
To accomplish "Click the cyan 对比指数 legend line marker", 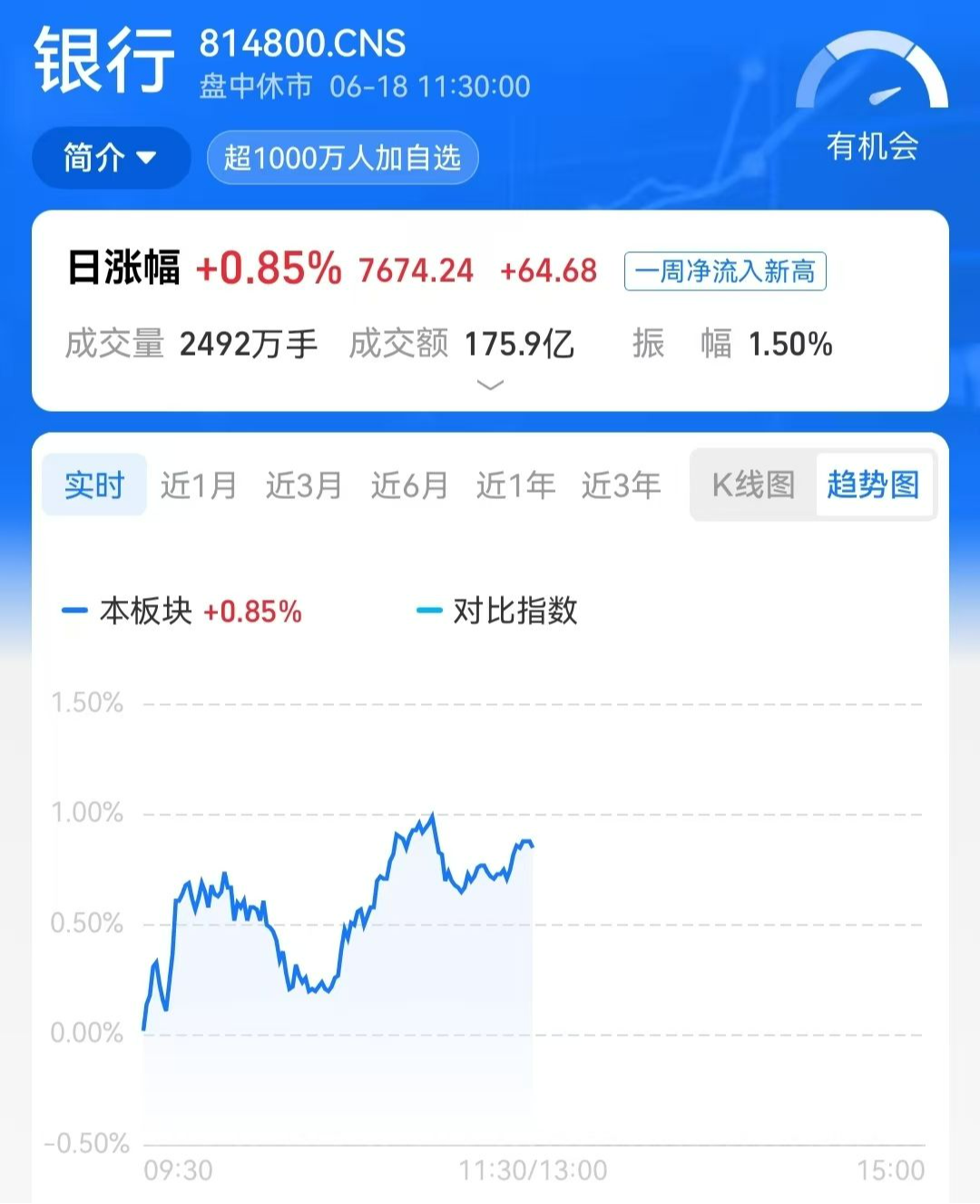I will pos(426,612).
